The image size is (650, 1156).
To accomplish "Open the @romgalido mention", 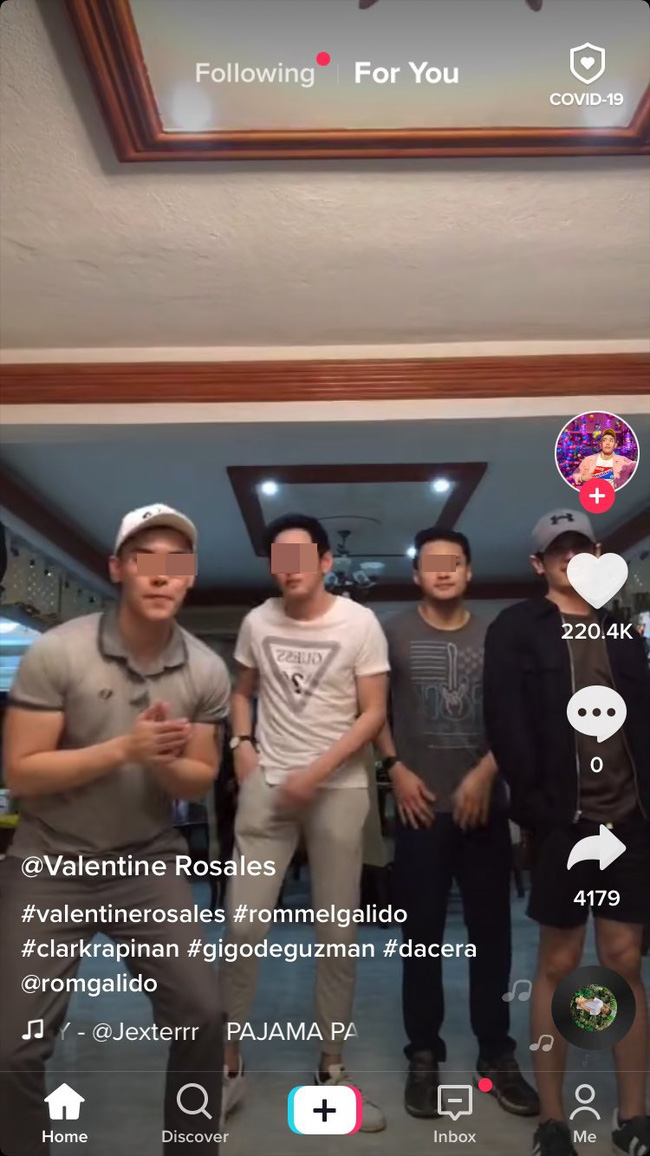I will [x=89, y=983].
